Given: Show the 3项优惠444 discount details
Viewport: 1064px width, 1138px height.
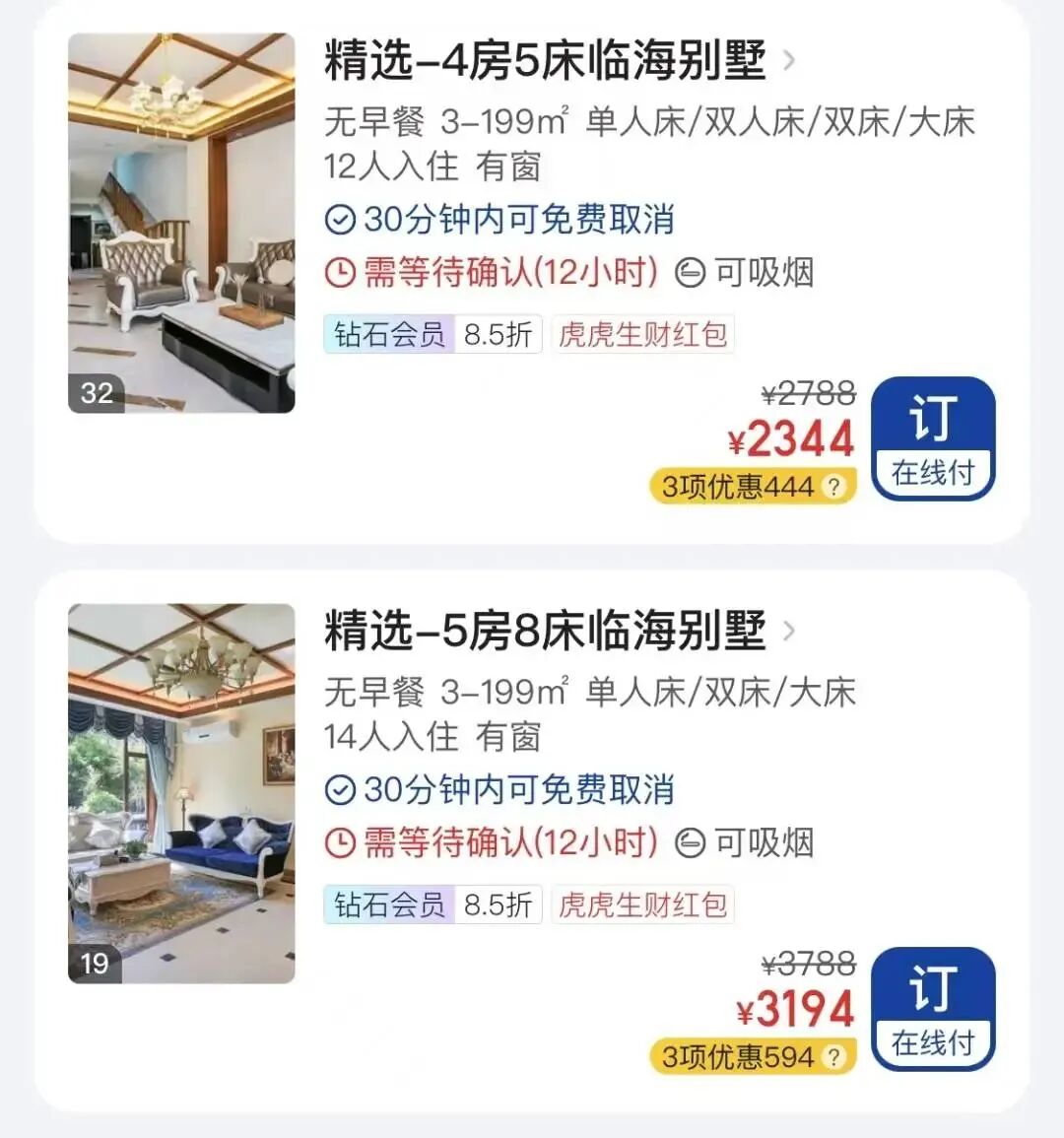Looking at the screenshot, I should (x=753, y=487).
